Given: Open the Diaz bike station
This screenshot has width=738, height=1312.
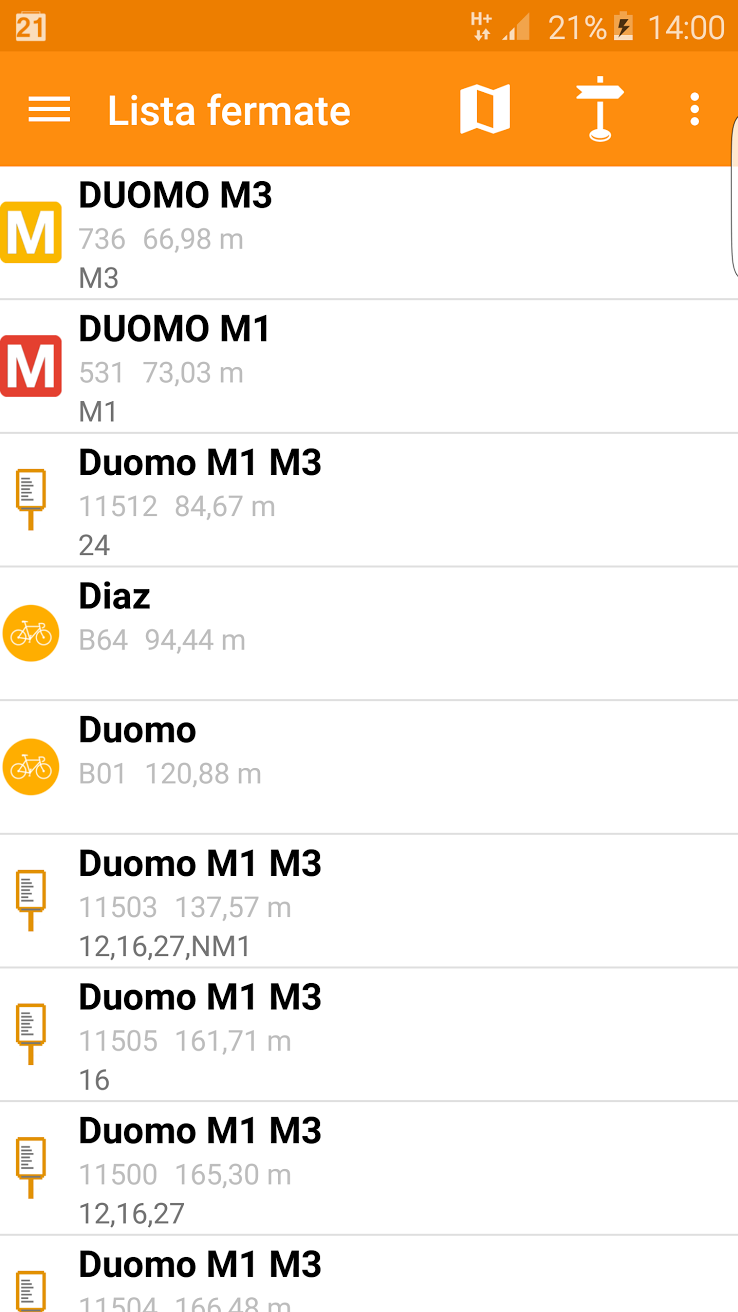Looking at the screenshot, I should click(x=369, y=634).
